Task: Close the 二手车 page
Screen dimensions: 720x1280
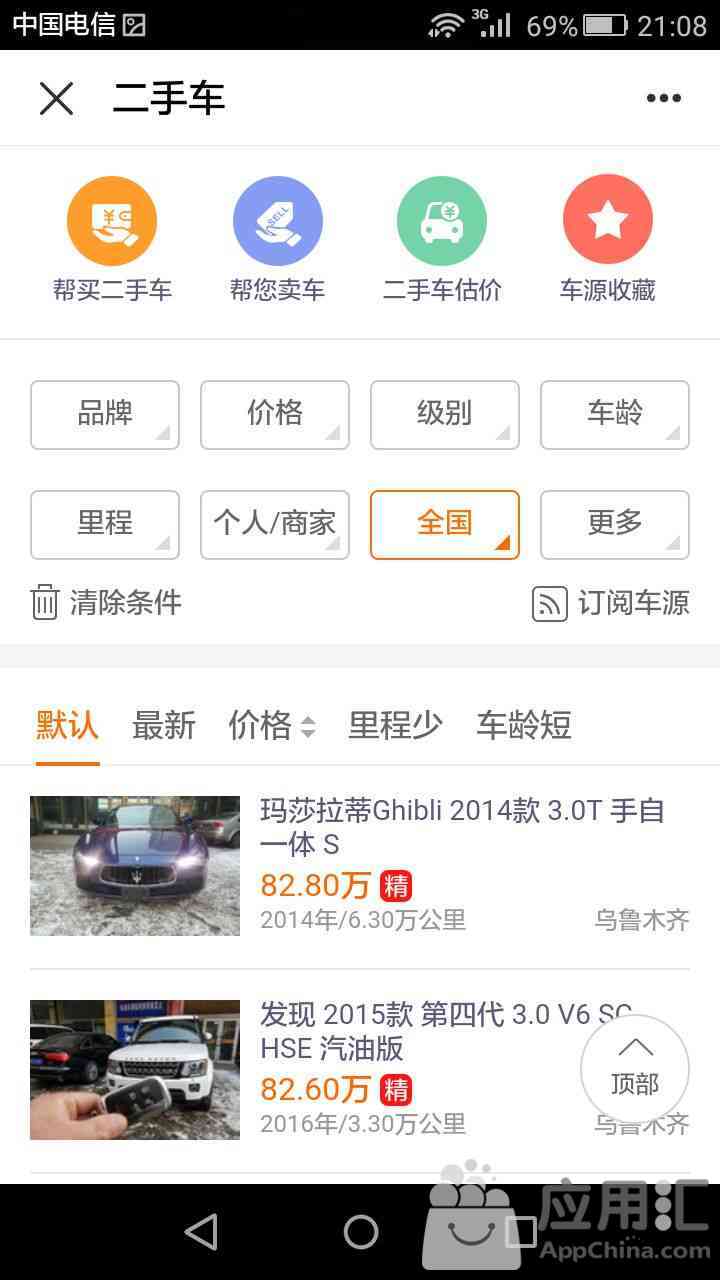Action: click(56, 98)
